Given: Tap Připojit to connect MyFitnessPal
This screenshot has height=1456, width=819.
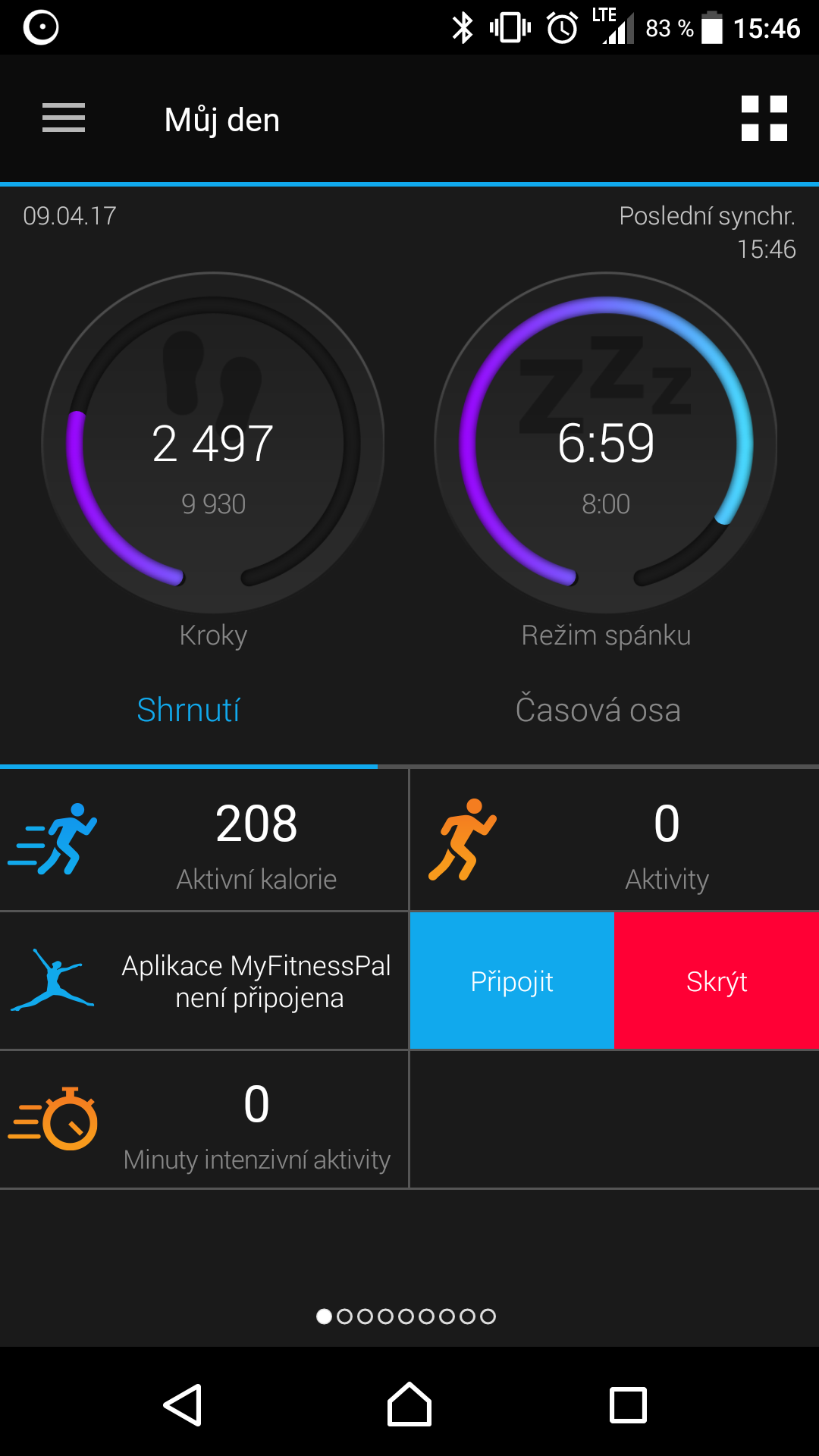Looking at the screenshot, I should coord(512,981).
